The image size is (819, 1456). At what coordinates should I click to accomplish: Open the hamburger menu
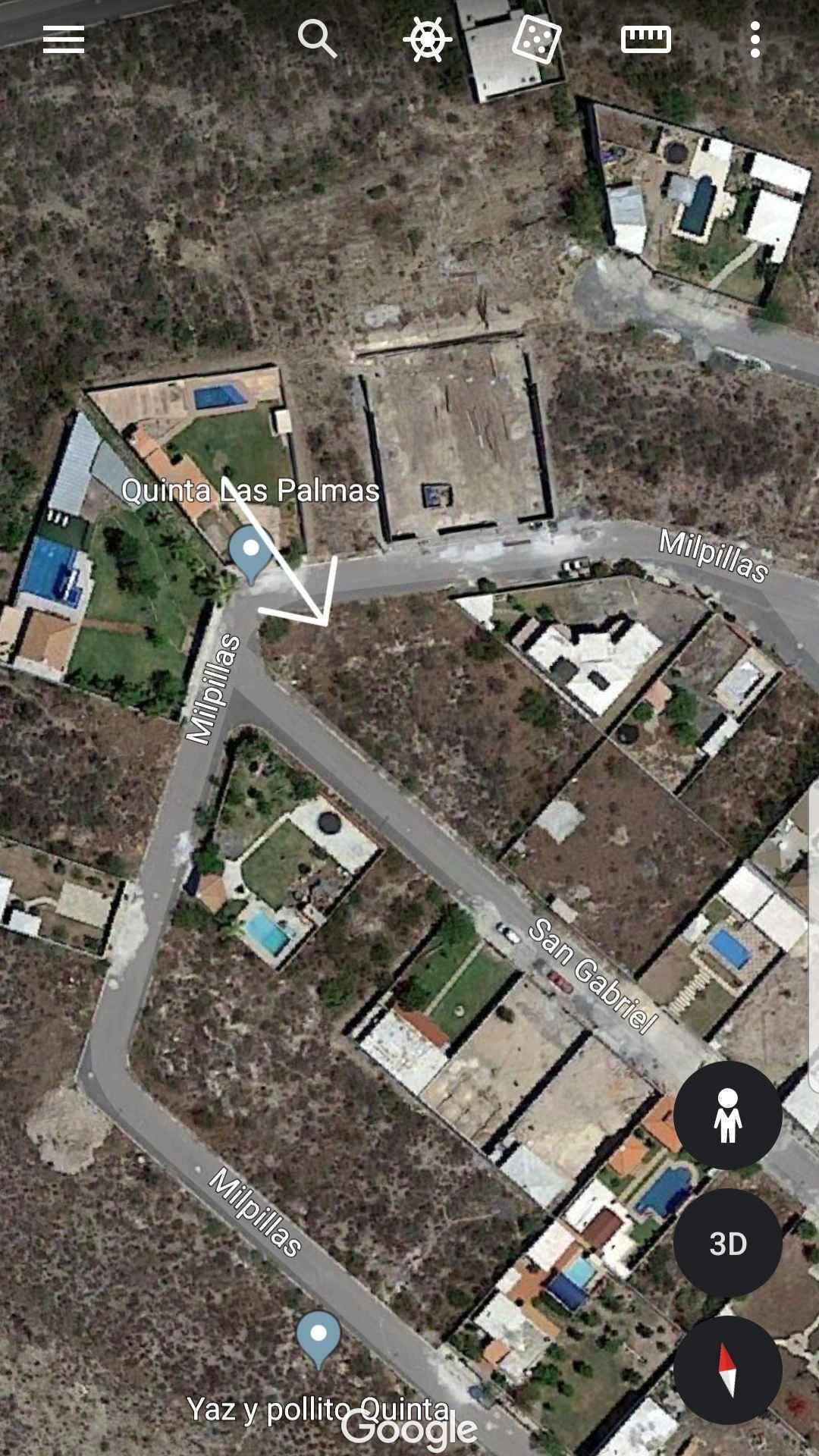click(63, 39)
